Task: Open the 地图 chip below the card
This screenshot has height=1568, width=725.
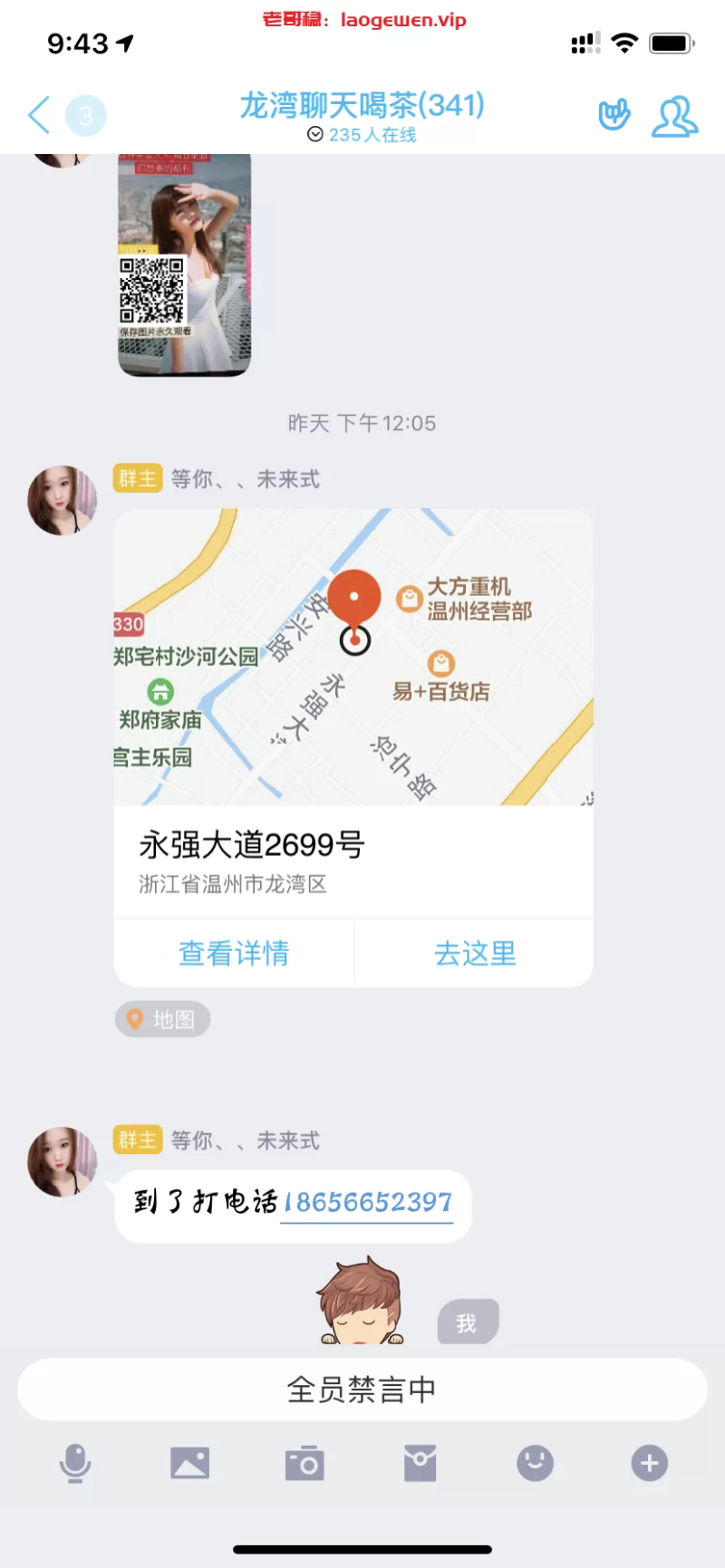Action: tap(163, 1019)
